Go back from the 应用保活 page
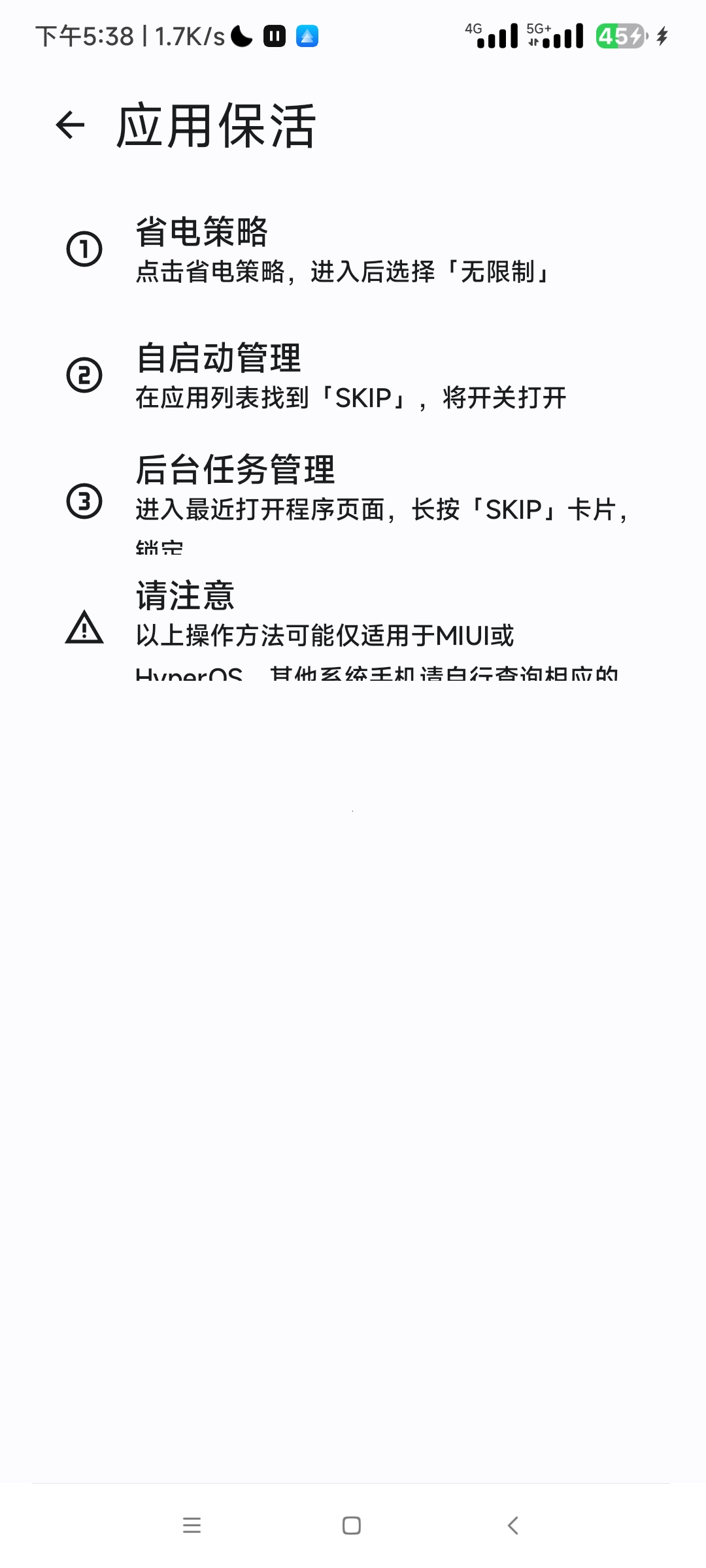706x1568 pixels. 71,125
